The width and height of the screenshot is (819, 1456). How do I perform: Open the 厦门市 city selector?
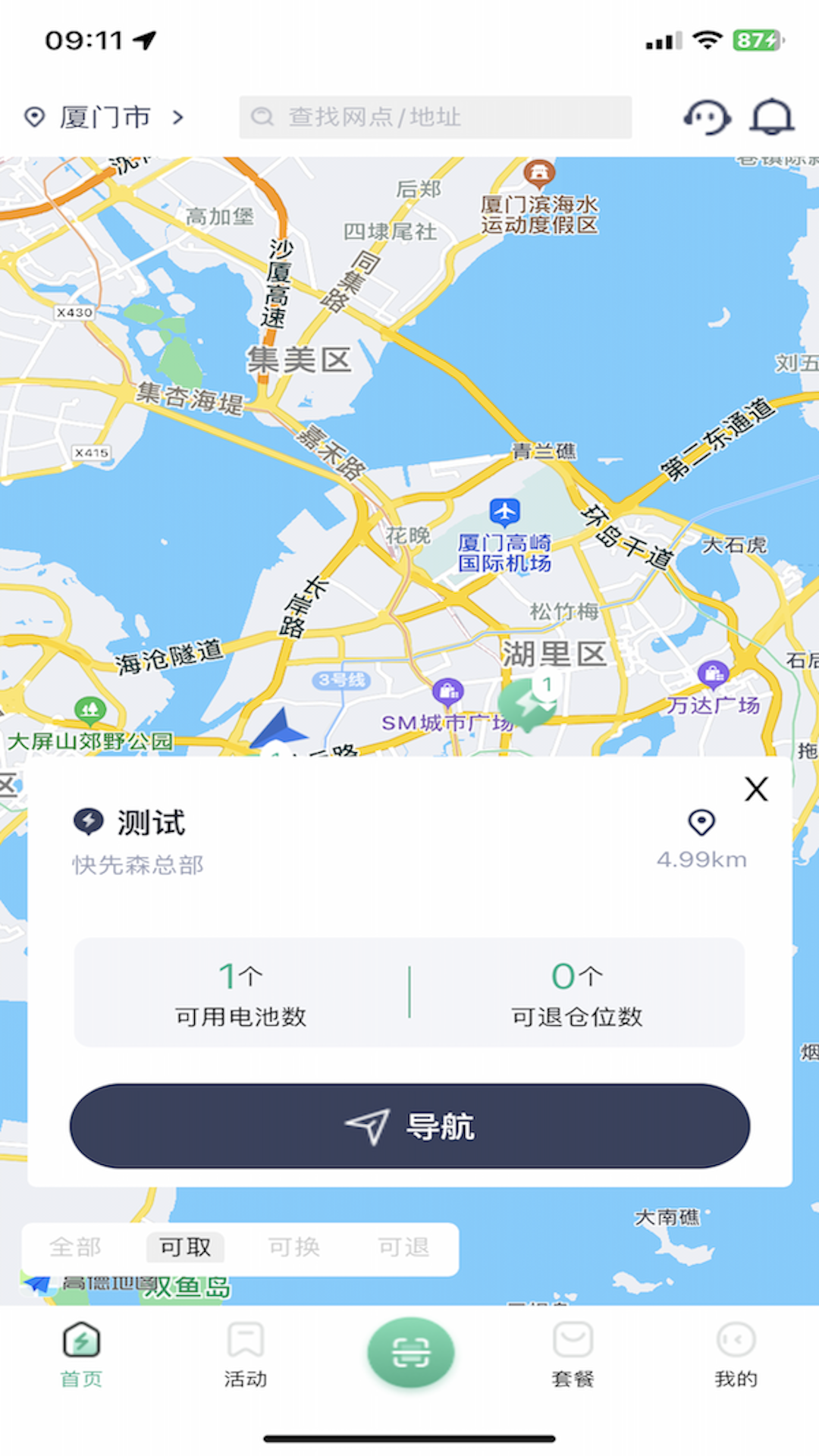[105, 118]
